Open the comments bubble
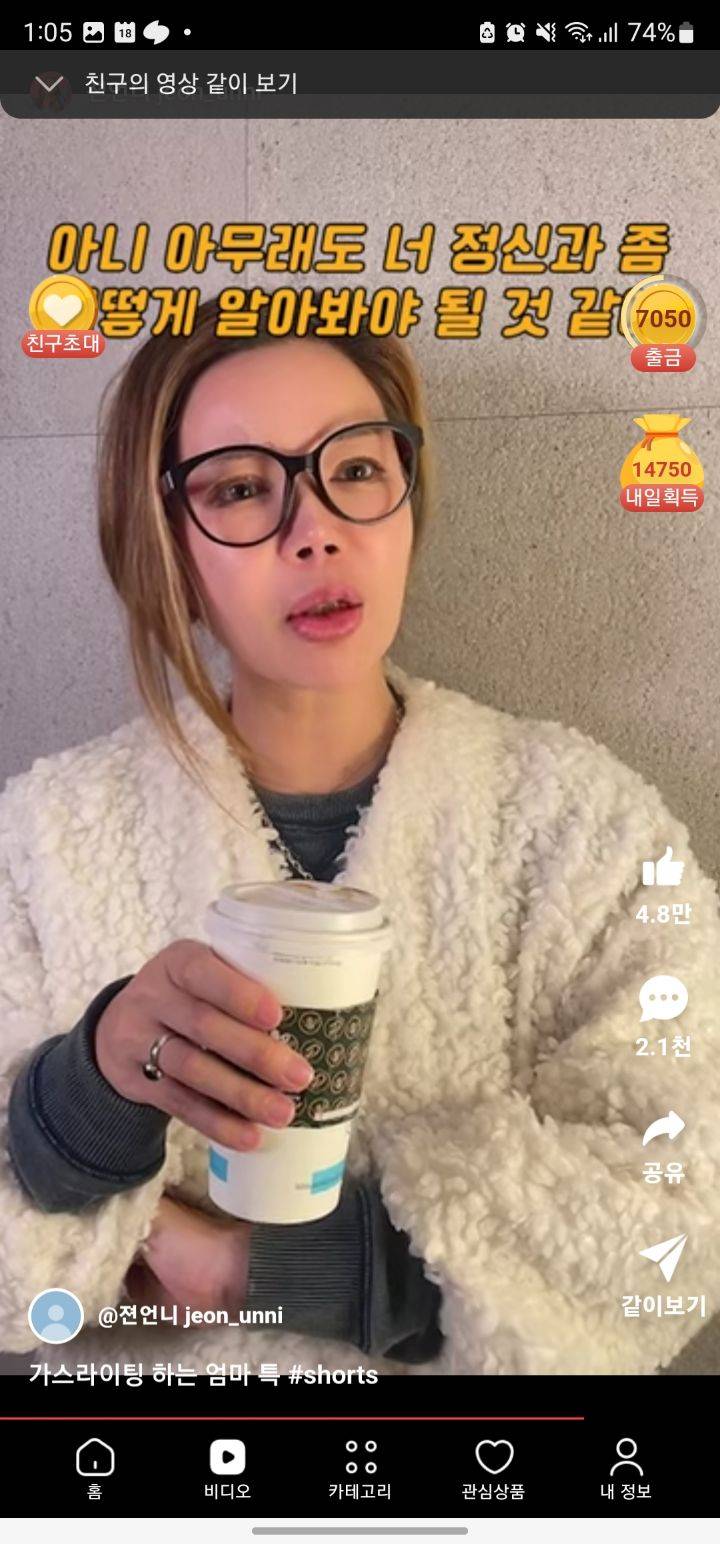Viewport: 720px width, 1544px height. (x=663, y=999)
